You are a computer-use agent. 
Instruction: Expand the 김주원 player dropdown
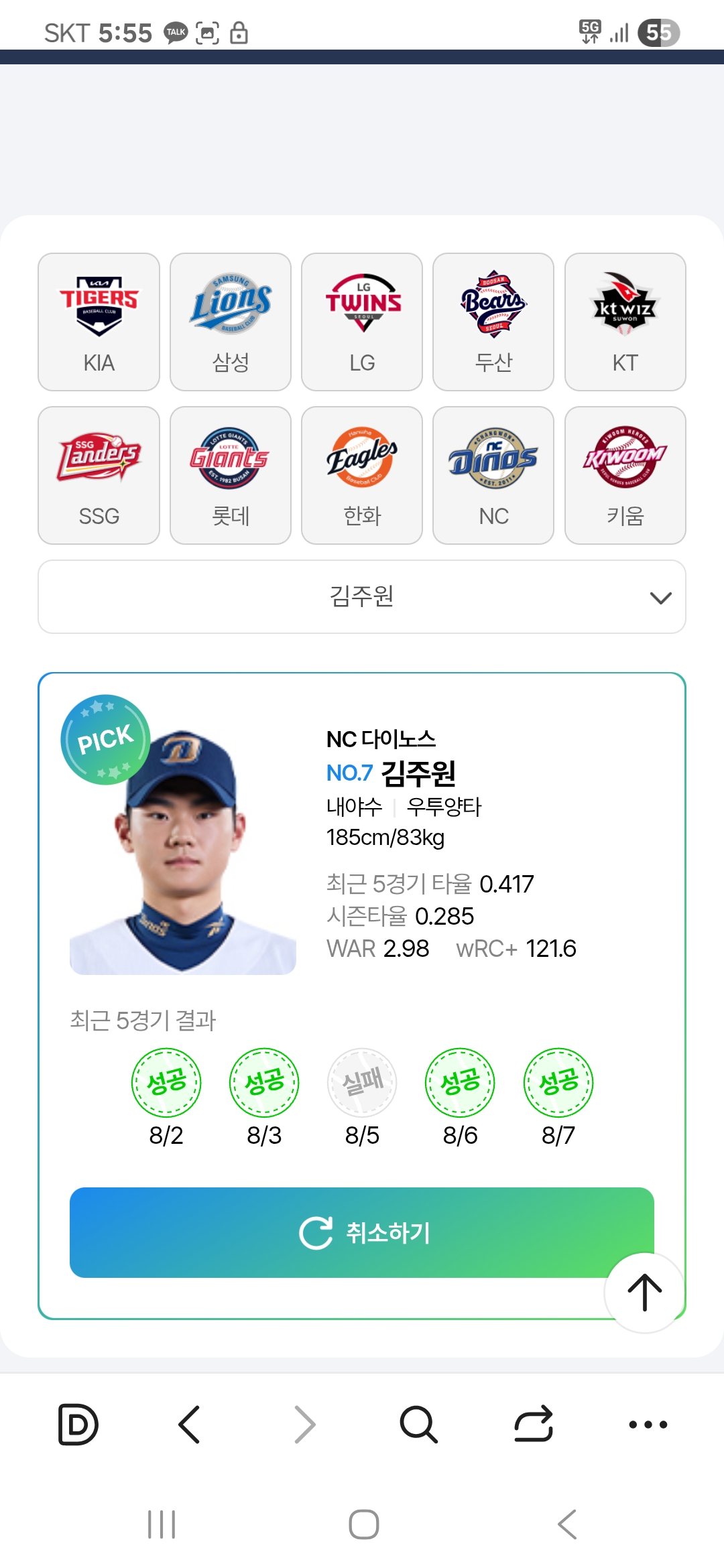[362, 596]
